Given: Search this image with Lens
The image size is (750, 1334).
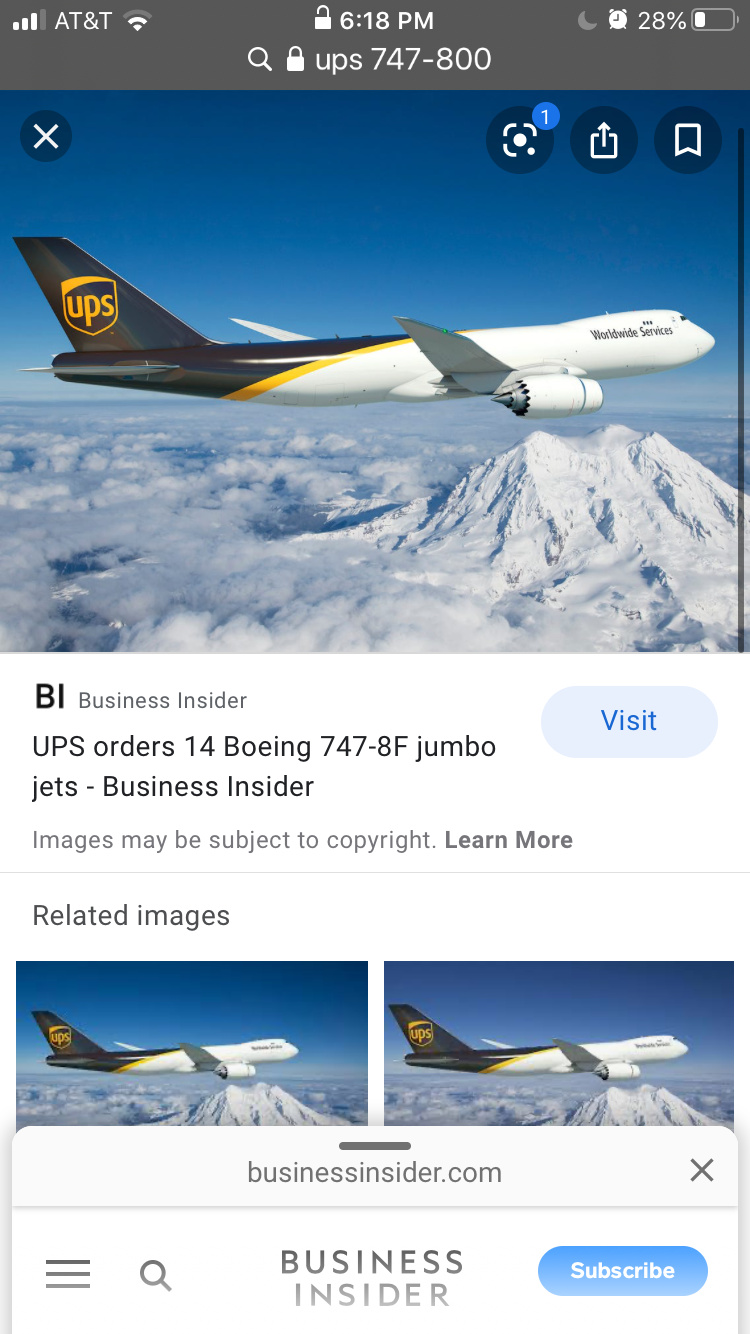Looking at the screenshot, I should pyautogui.click(x=520, y=141).
